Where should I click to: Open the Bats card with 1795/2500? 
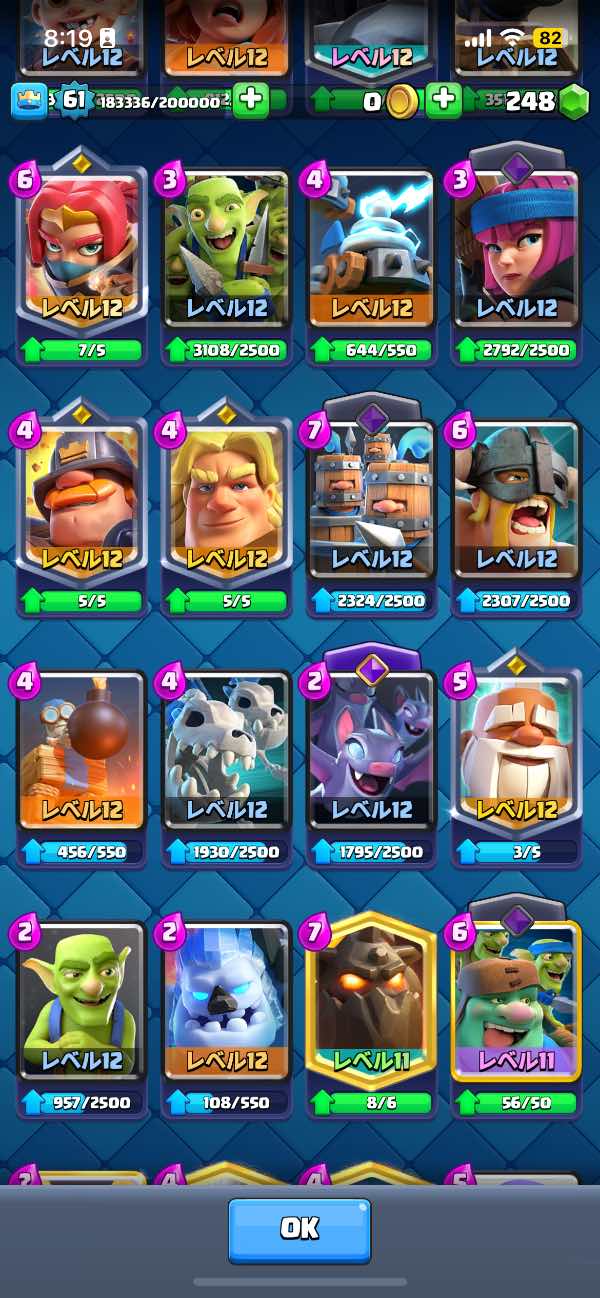[x=371, y=757]
